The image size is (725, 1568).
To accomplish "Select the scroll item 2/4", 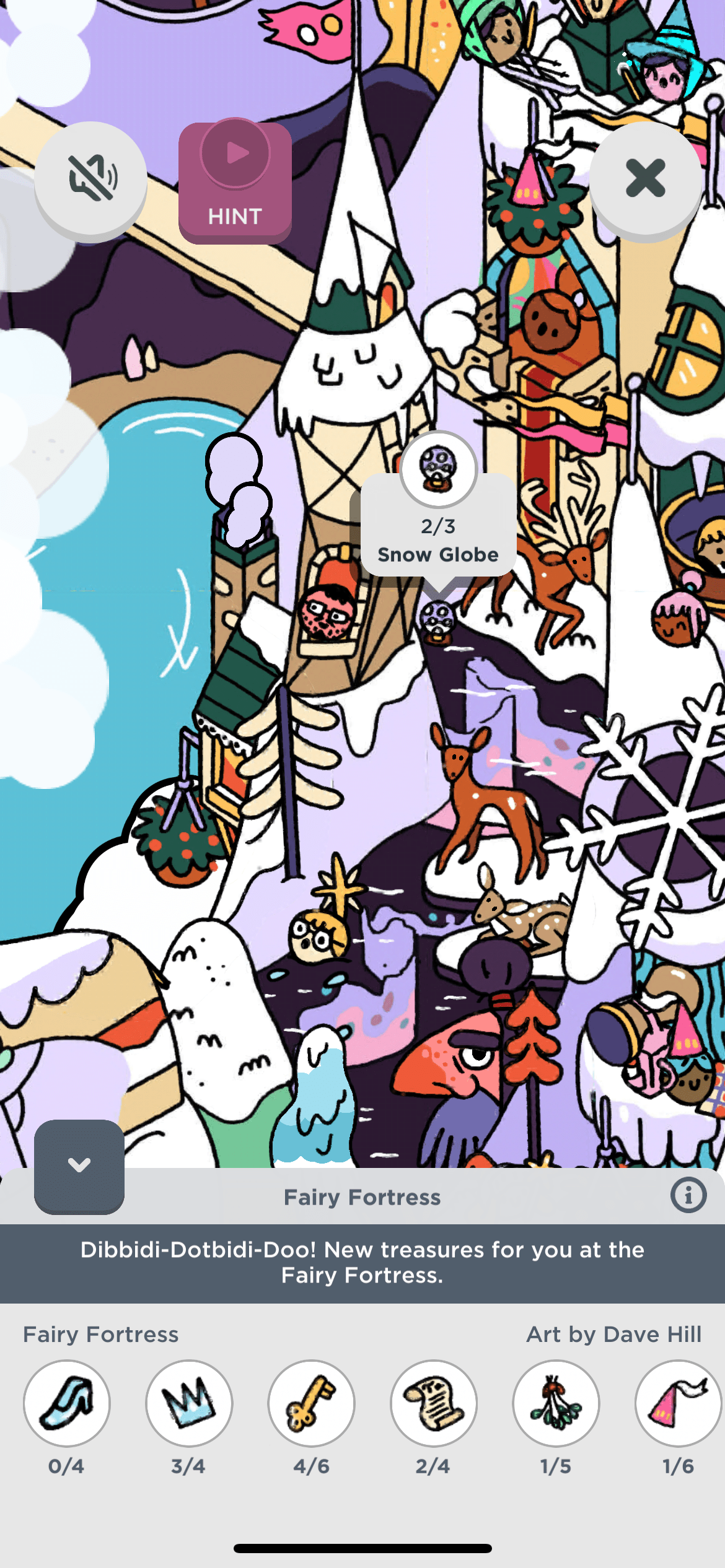I will [434, 1403].
